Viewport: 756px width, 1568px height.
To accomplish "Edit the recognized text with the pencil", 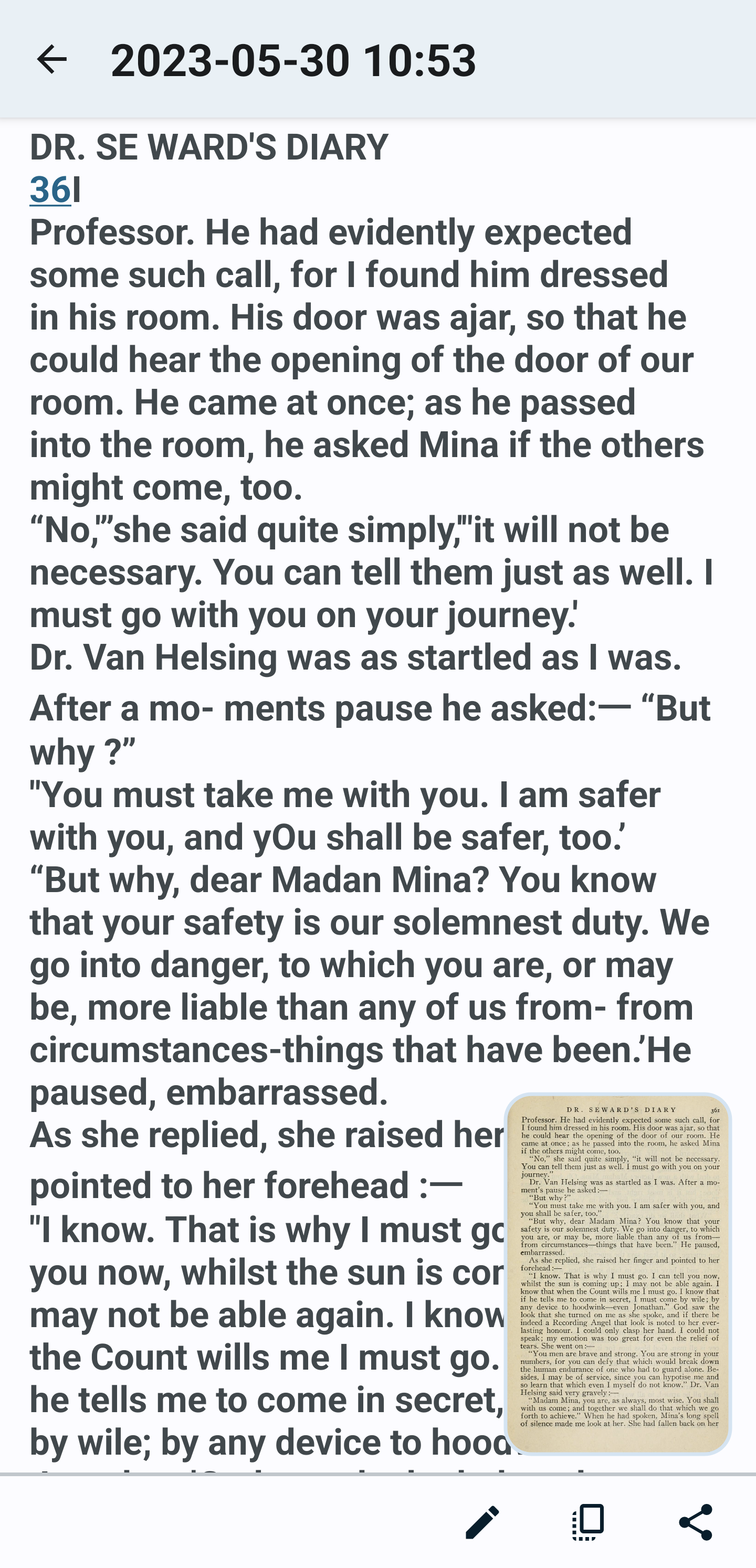I will click(482, 1522).
